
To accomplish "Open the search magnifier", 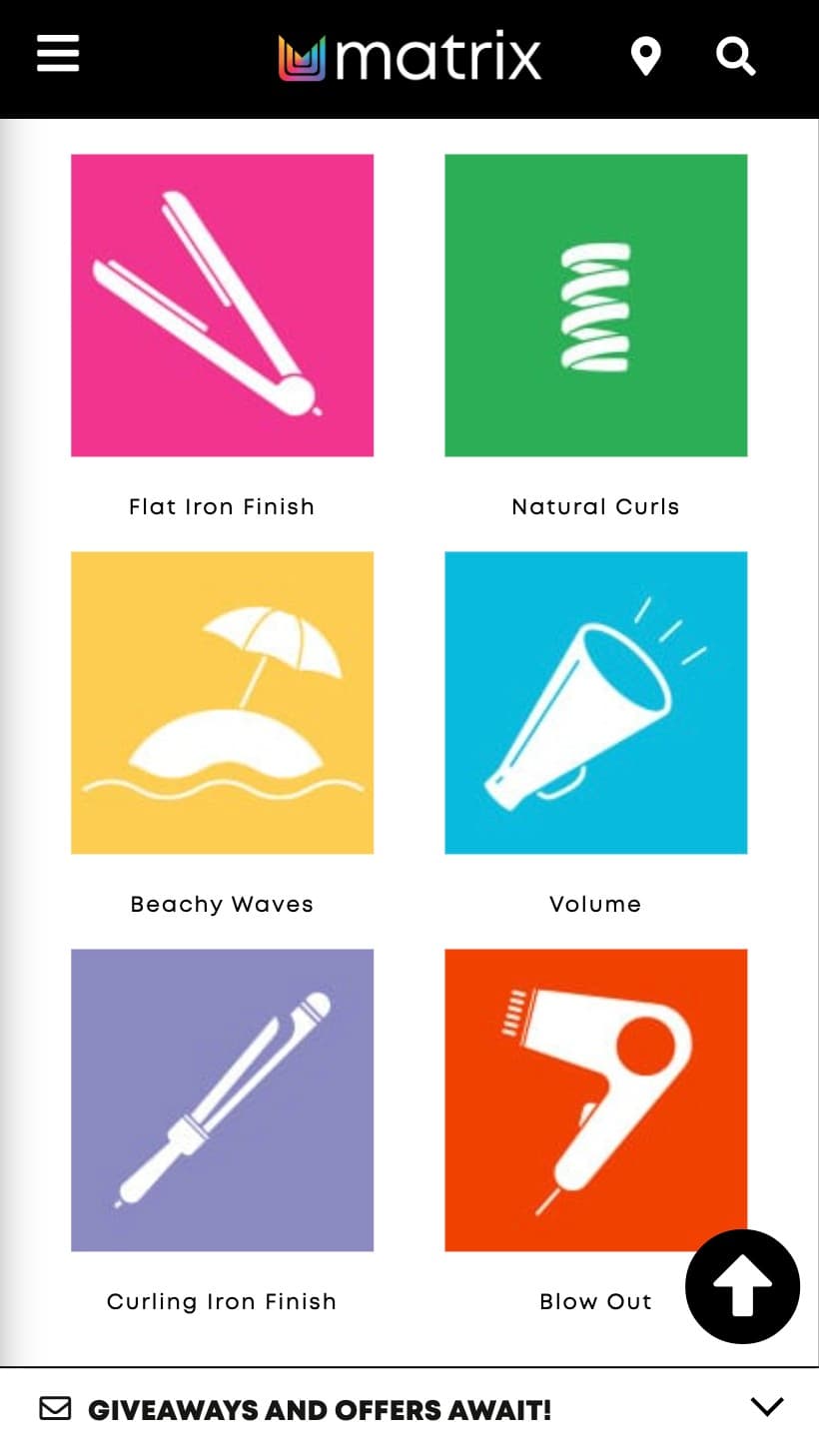I will pos(736,56).
